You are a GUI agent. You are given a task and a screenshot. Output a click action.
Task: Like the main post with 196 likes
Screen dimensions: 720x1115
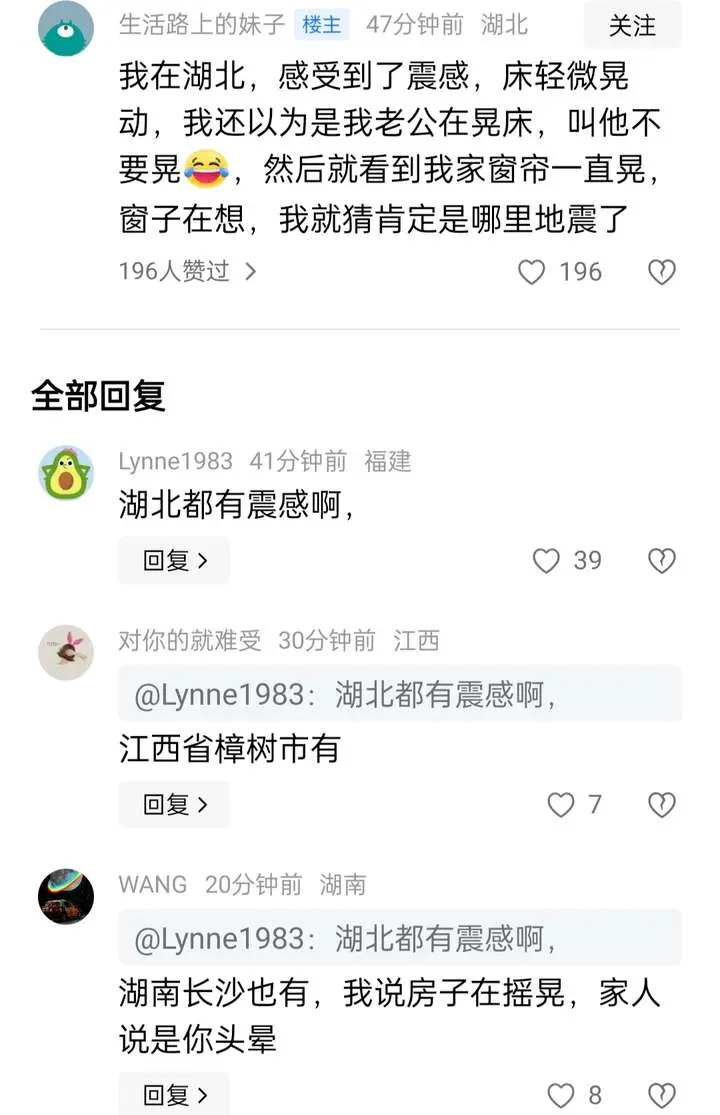tap(532, 272)
